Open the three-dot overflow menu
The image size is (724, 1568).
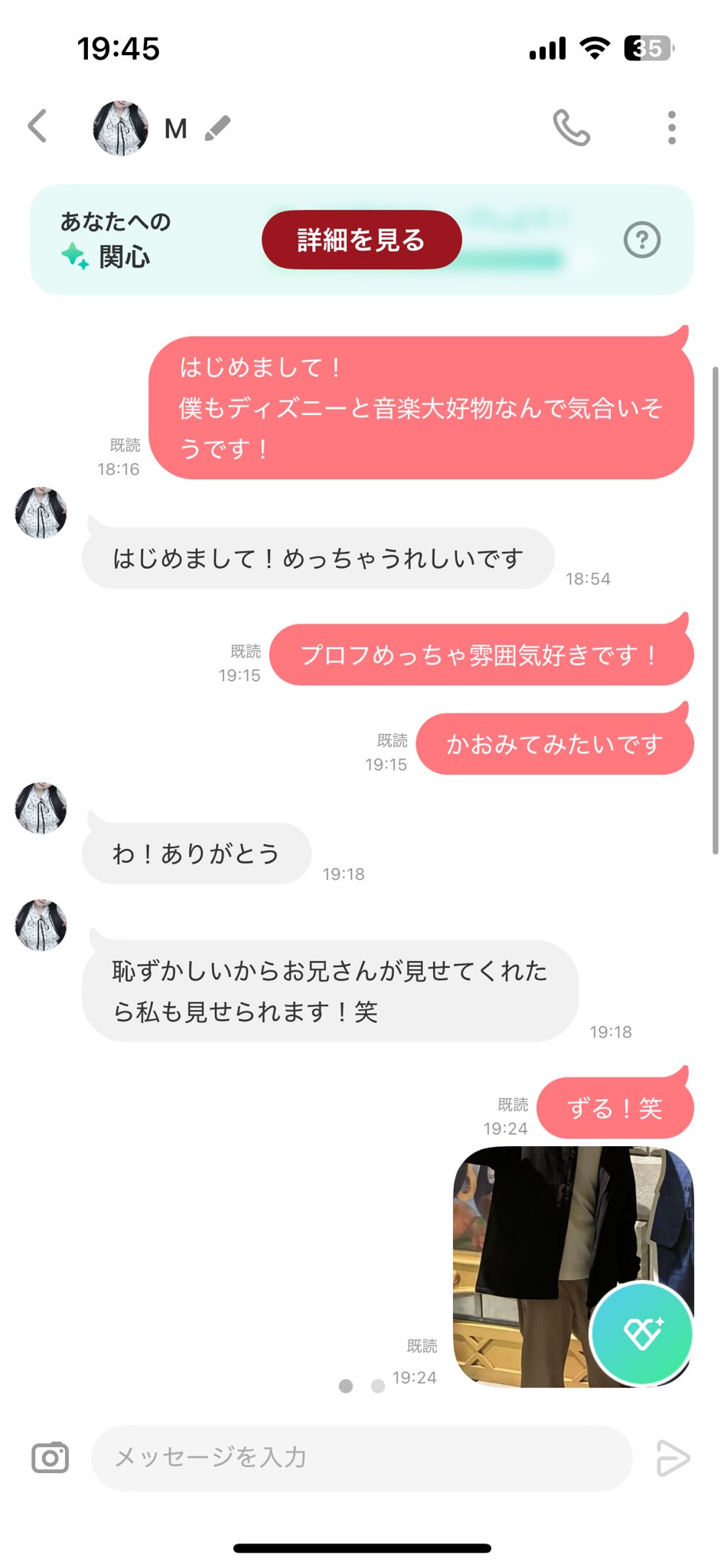pos(671,128)
